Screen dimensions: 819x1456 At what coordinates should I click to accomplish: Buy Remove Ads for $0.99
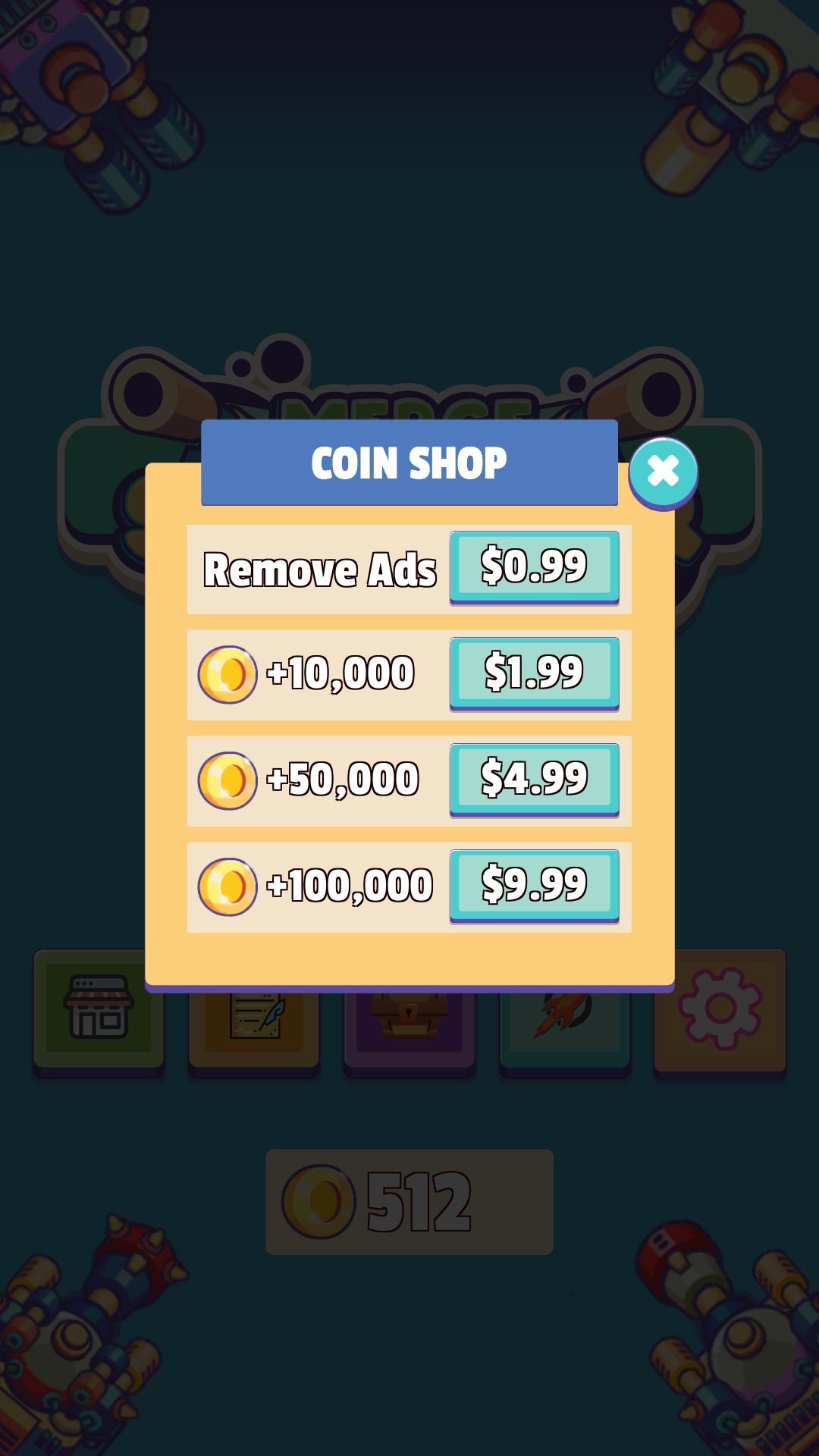point(534,566)
